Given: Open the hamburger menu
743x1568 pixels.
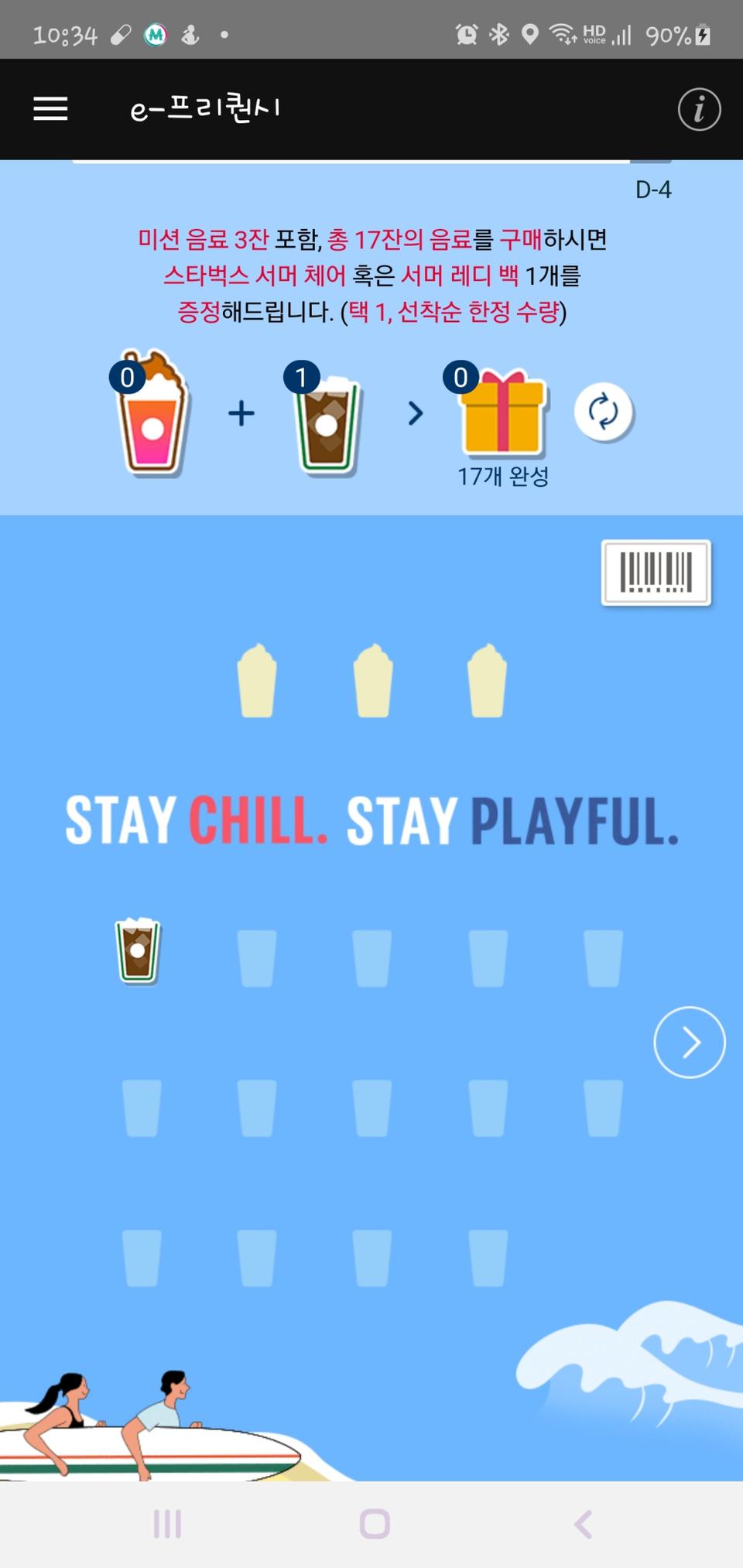Looking at the screenshot, I should pyautogui.click(x=50, y=109).
